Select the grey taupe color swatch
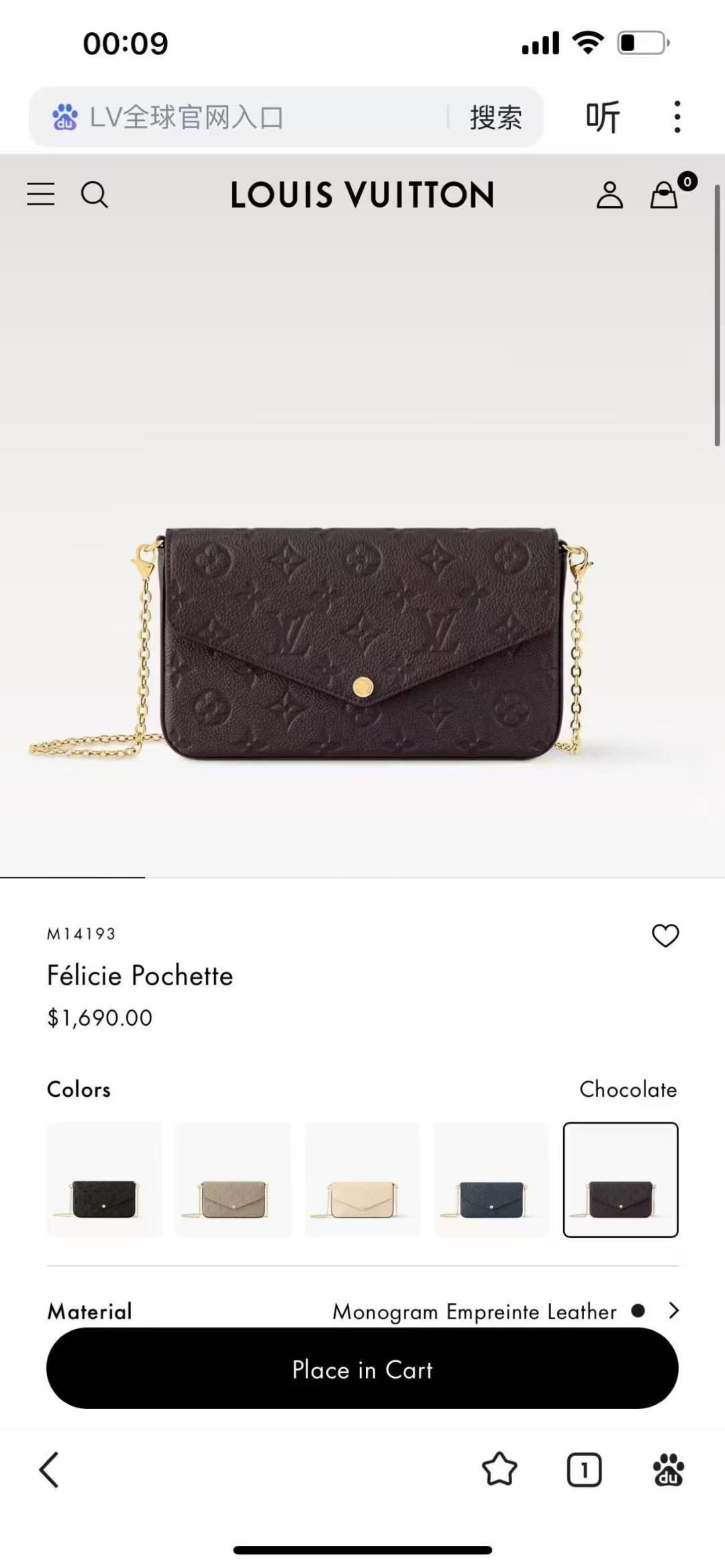Screen dimensions: 725x1568 (233, 1179)
